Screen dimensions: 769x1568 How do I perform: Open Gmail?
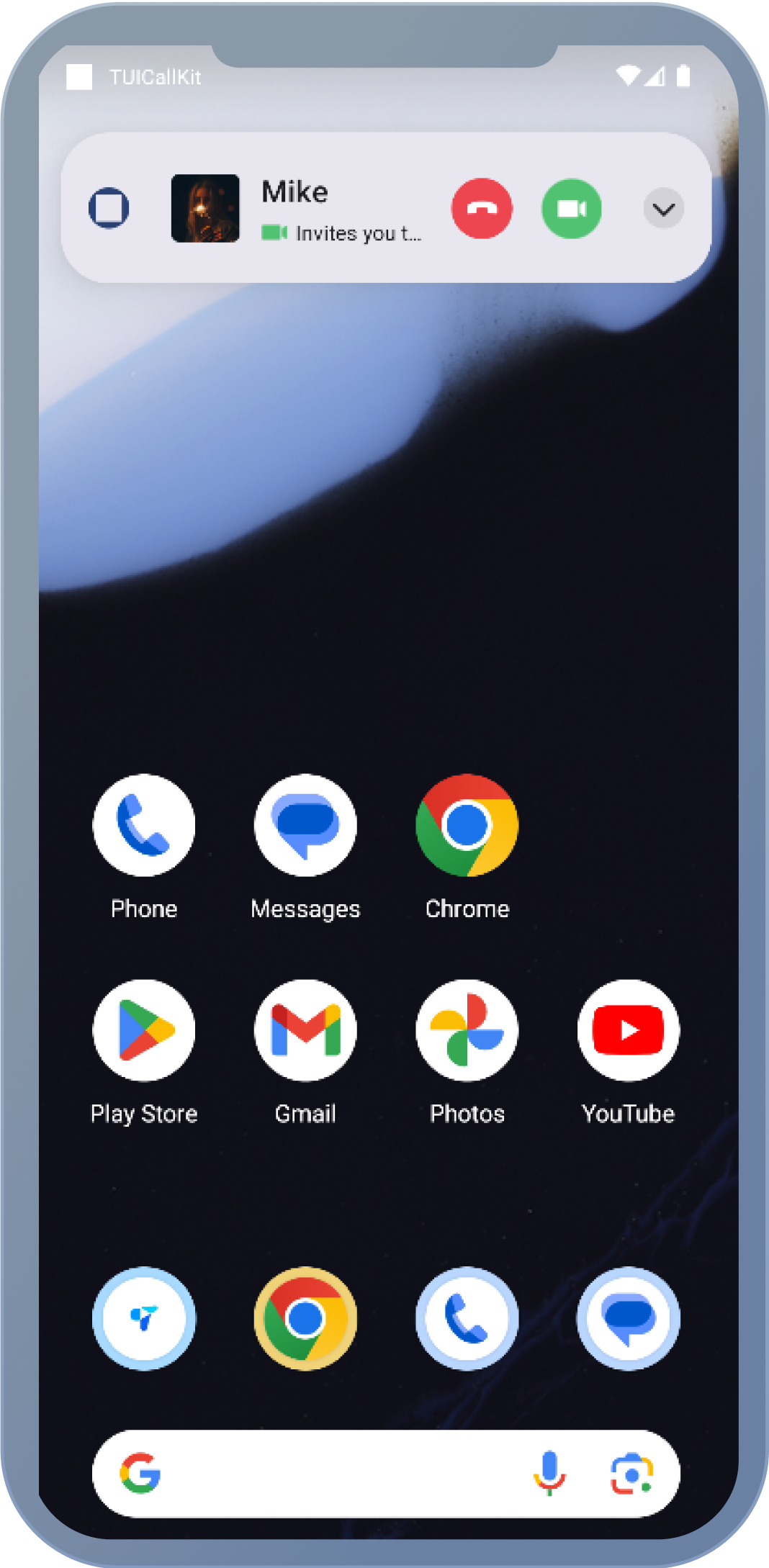pos(305,1030)
